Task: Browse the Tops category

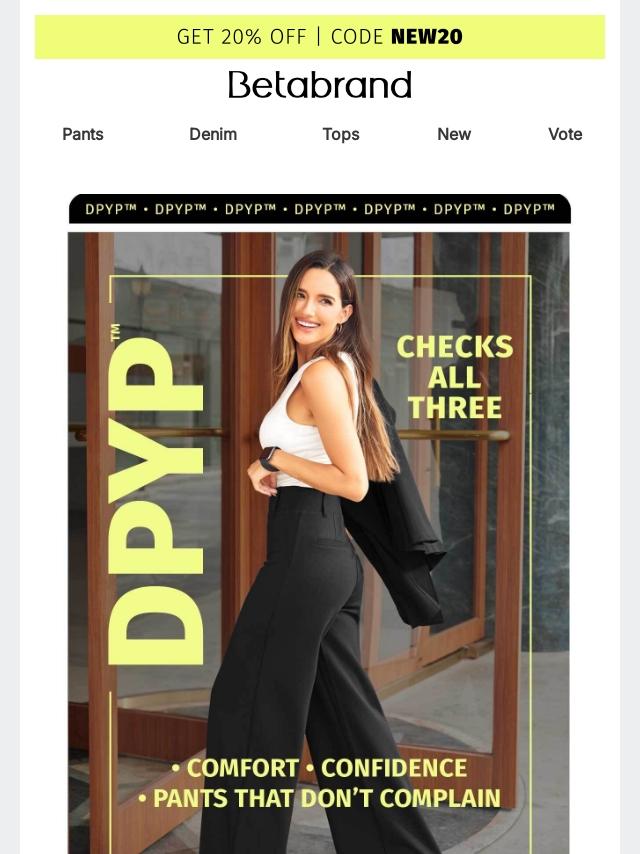Action: 341,134
